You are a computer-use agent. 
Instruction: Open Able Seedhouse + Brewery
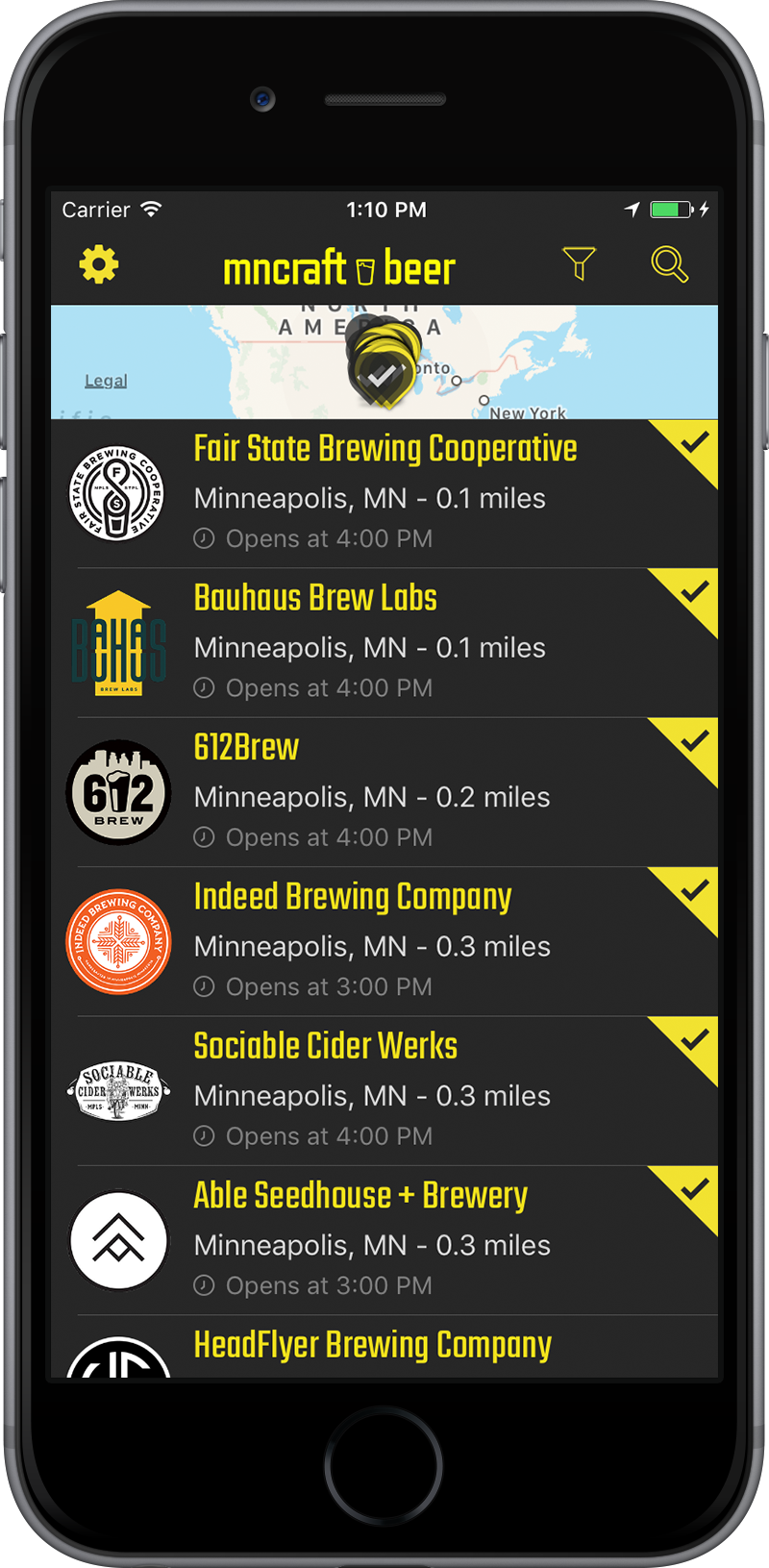point(384,1241)
